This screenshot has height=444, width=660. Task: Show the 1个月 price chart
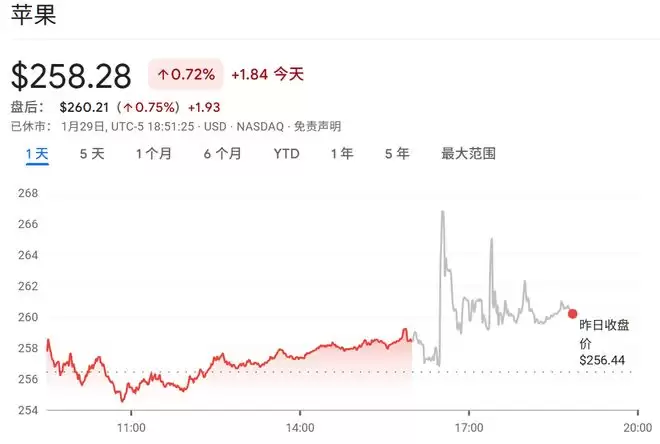point(153,154)
